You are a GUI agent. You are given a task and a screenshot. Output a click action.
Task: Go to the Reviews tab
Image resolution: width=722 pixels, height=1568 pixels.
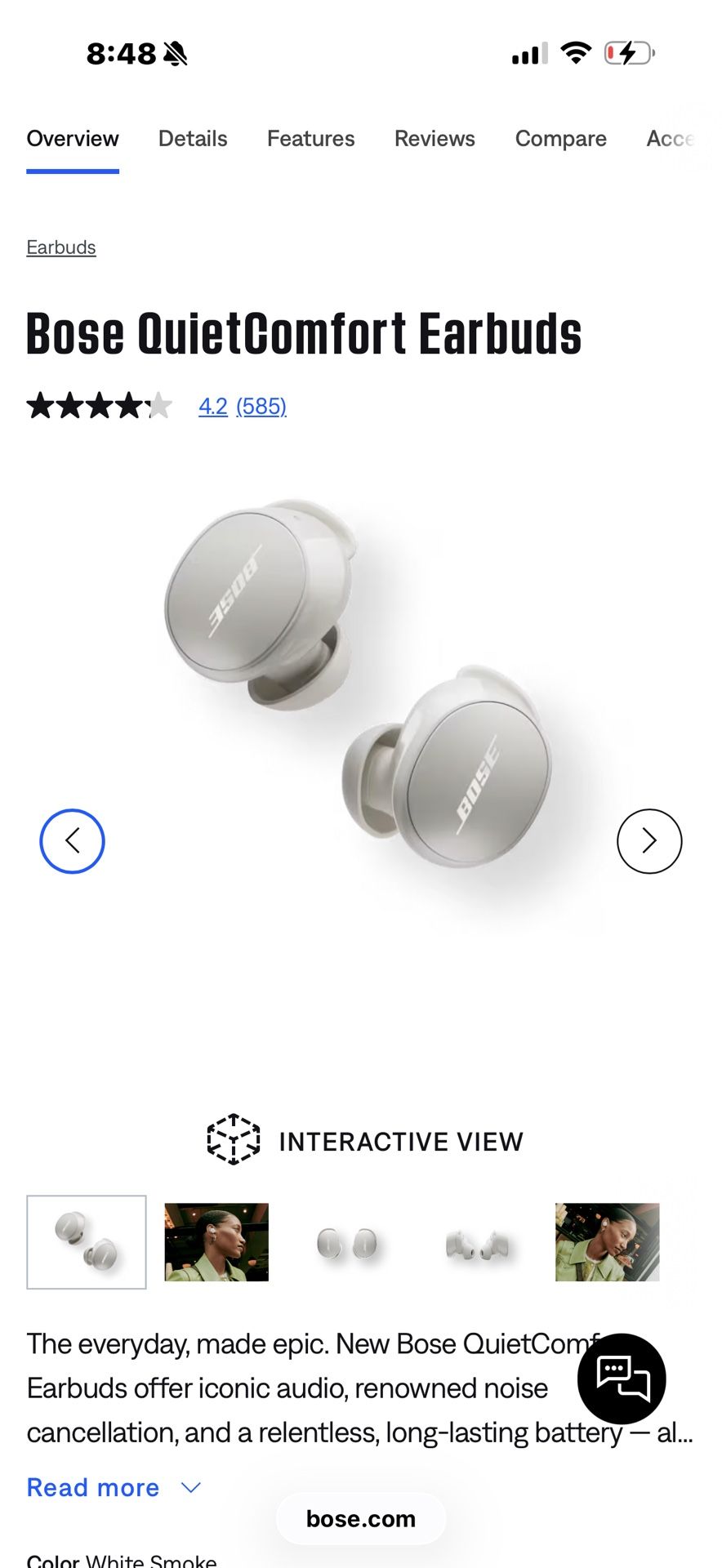click(x=435, y=139)
